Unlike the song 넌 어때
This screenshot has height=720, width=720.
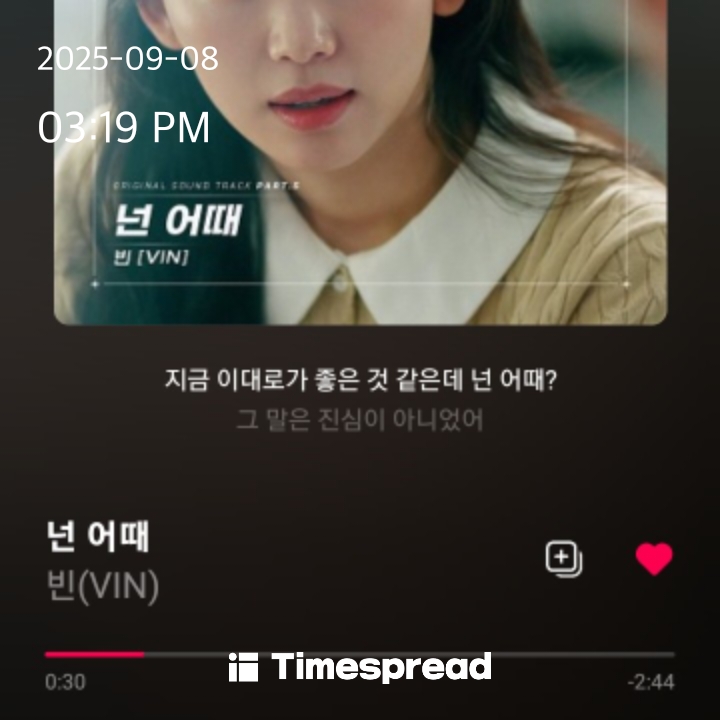point(654,559)
